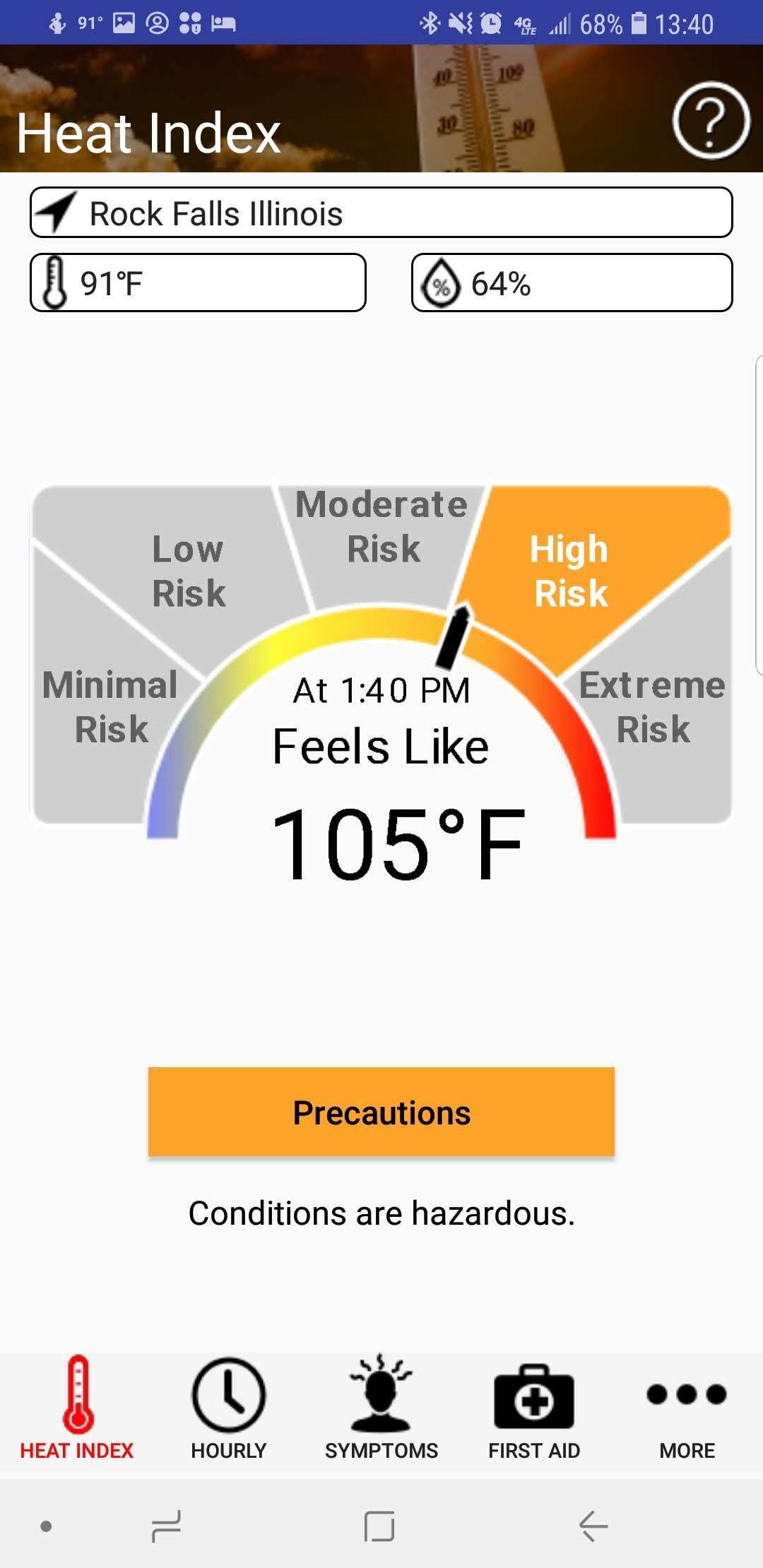Go back using the system back button

pyautogui.click(x=593, y=1526)
